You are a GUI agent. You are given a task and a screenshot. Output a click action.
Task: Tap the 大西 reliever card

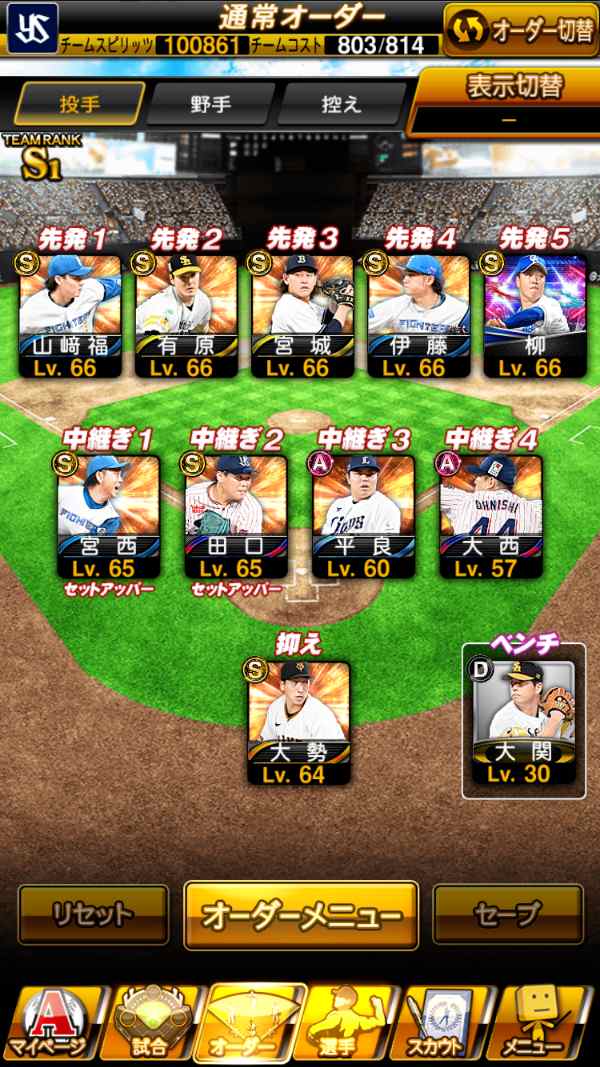tap(491, 516)
